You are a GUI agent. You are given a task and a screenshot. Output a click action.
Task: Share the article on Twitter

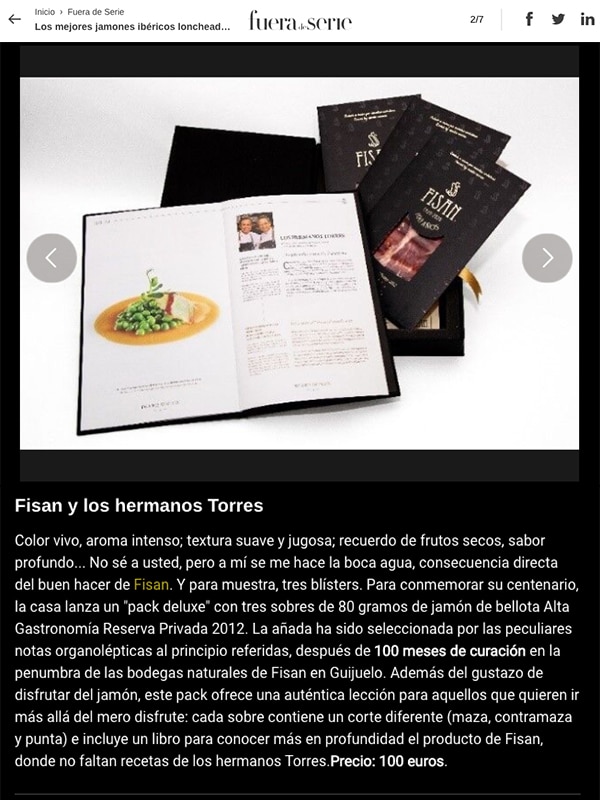[x=558, y=19]
